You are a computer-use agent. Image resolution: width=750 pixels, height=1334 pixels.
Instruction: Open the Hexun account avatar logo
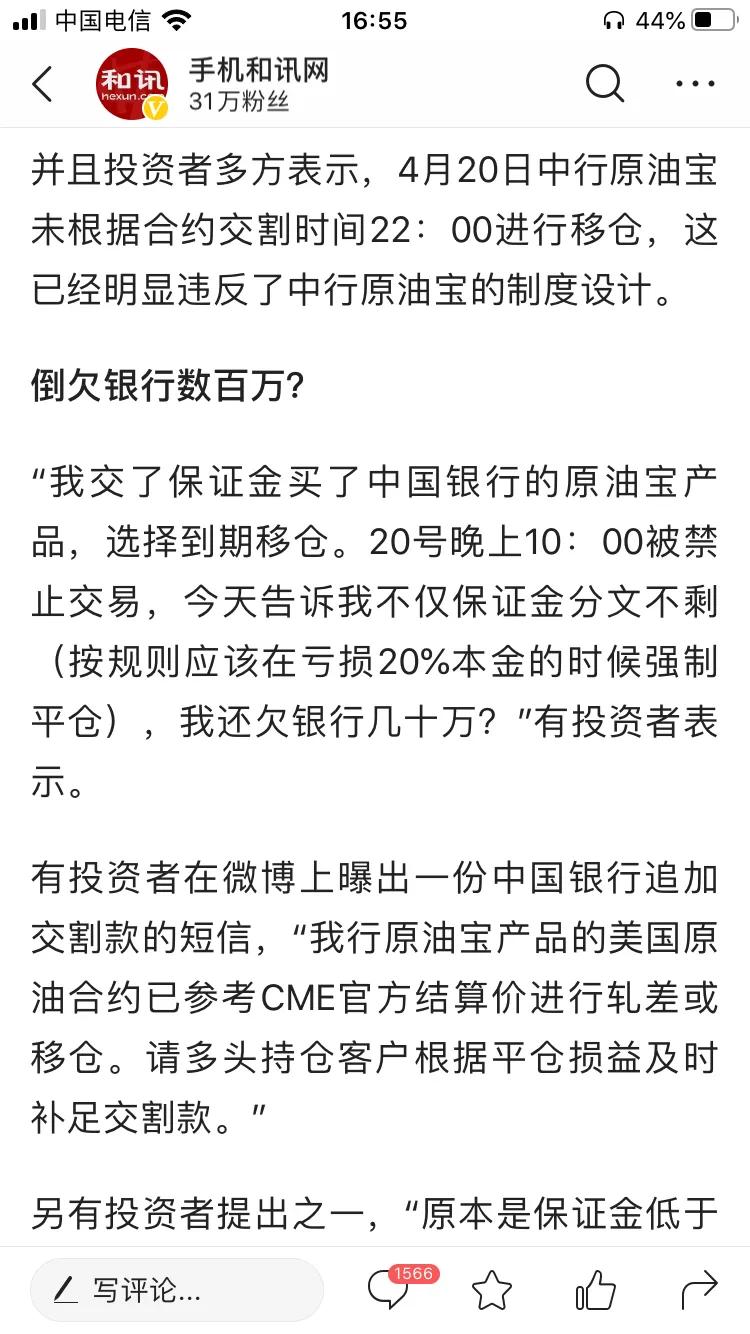[133, 84]
